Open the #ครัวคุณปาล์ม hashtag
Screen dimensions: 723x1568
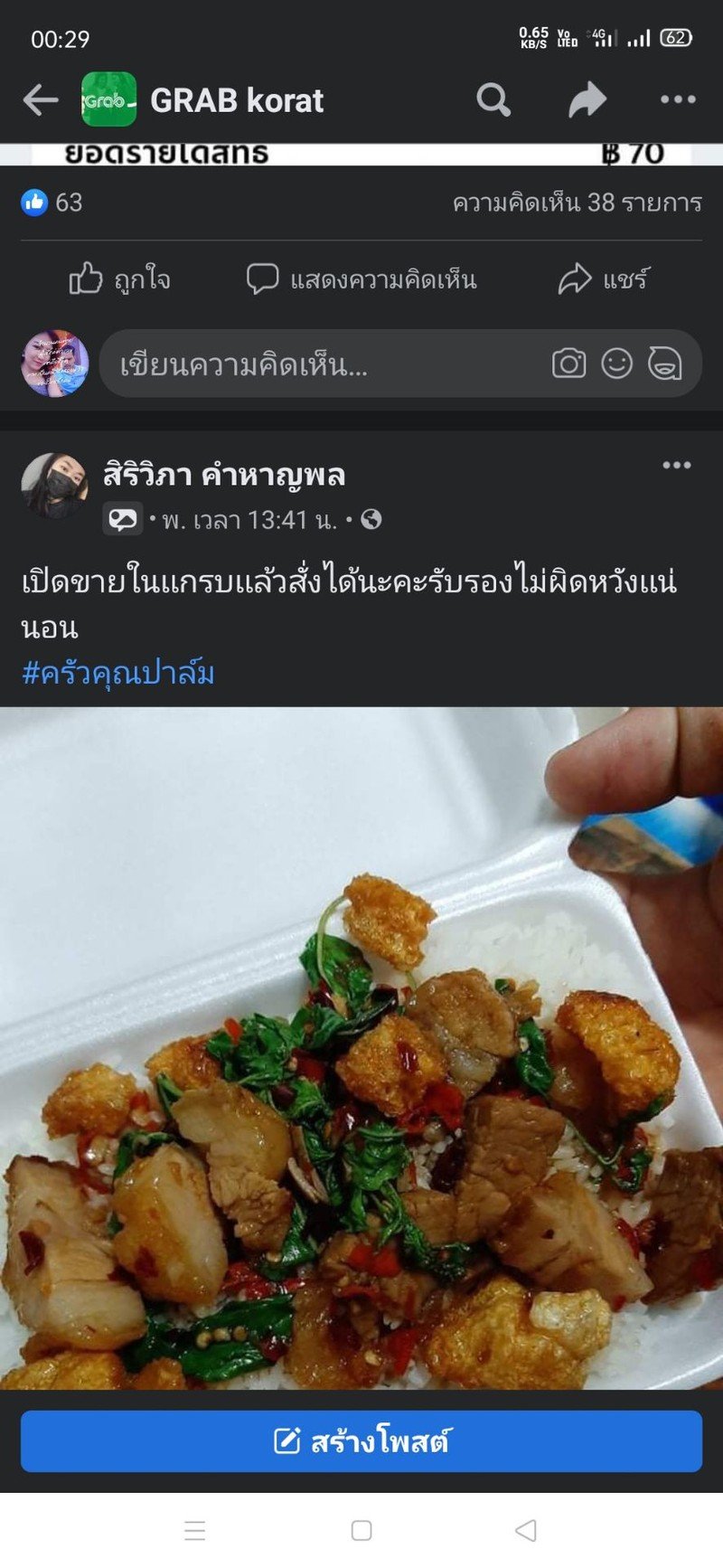[118, 673]
